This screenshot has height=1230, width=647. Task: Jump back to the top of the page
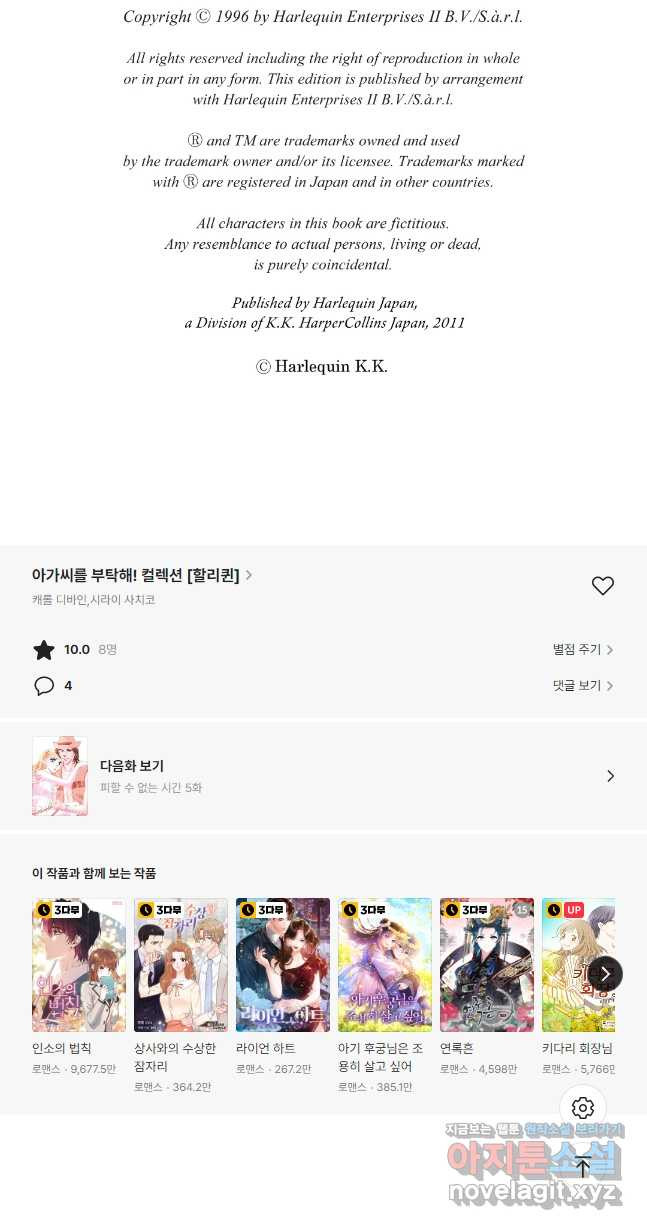pyautogui.click(x=583, y=1165)
